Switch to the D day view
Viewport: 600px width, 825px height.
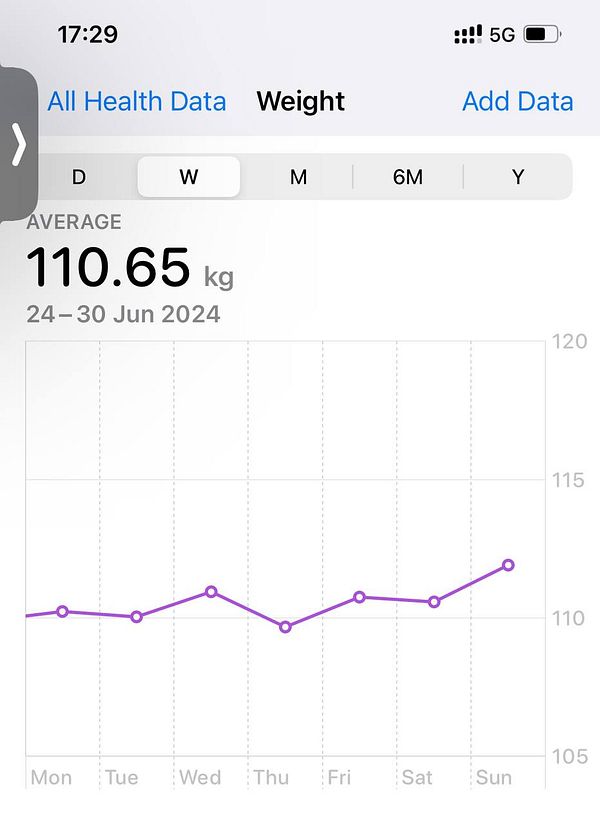[x=79, y=177]
